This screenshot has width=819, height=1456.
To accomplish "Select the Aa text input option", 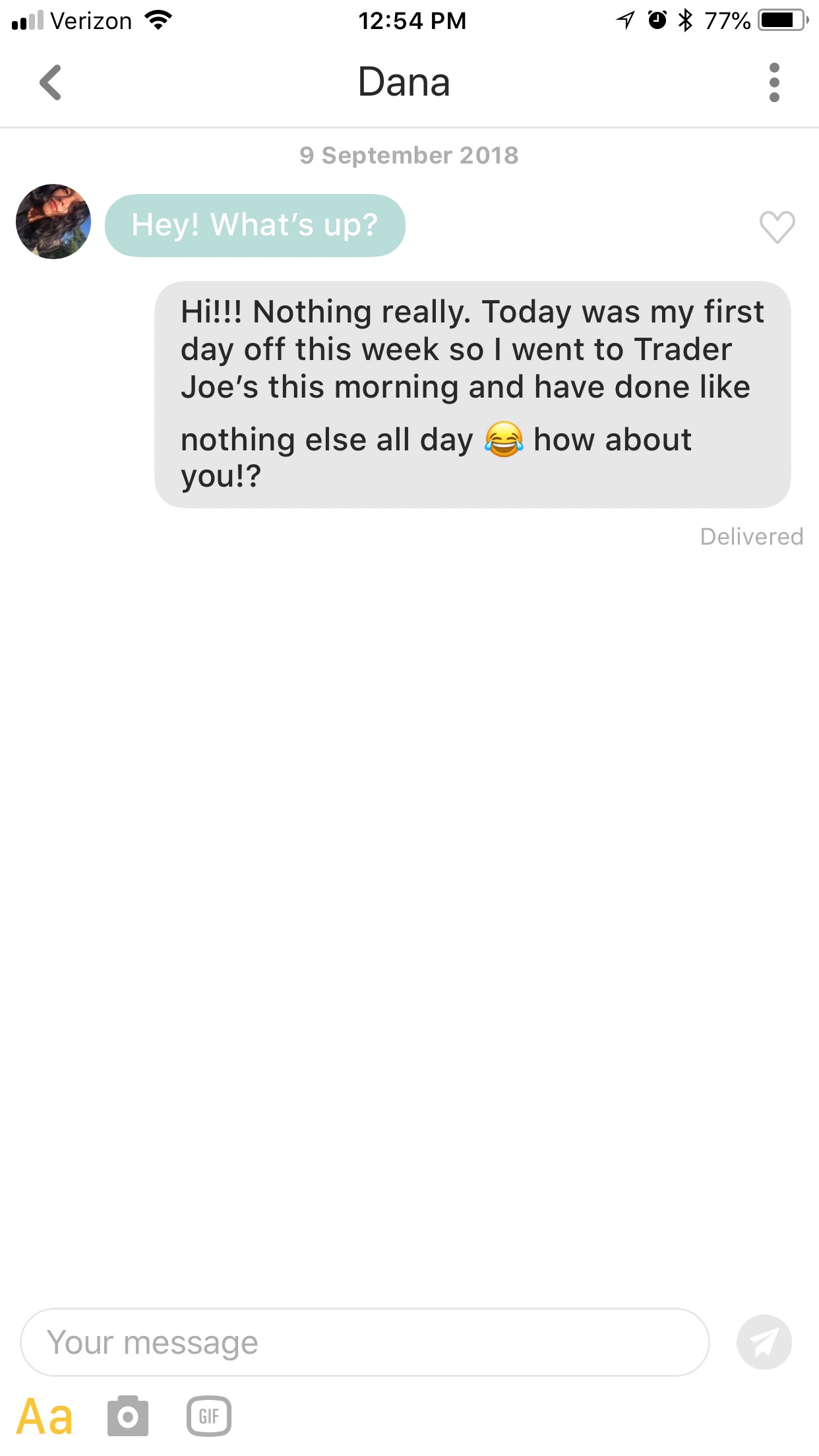I will (44, 1416).
